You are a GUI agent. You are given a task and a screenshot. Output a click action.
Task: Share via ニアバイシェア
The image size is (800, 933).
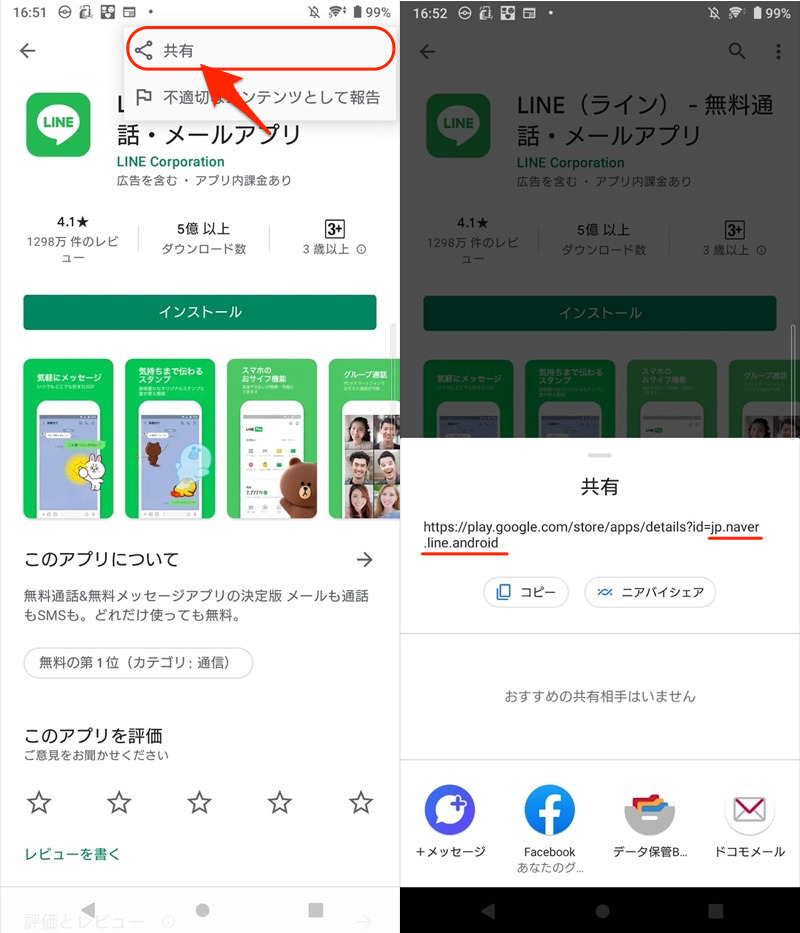tap(650, 592)
